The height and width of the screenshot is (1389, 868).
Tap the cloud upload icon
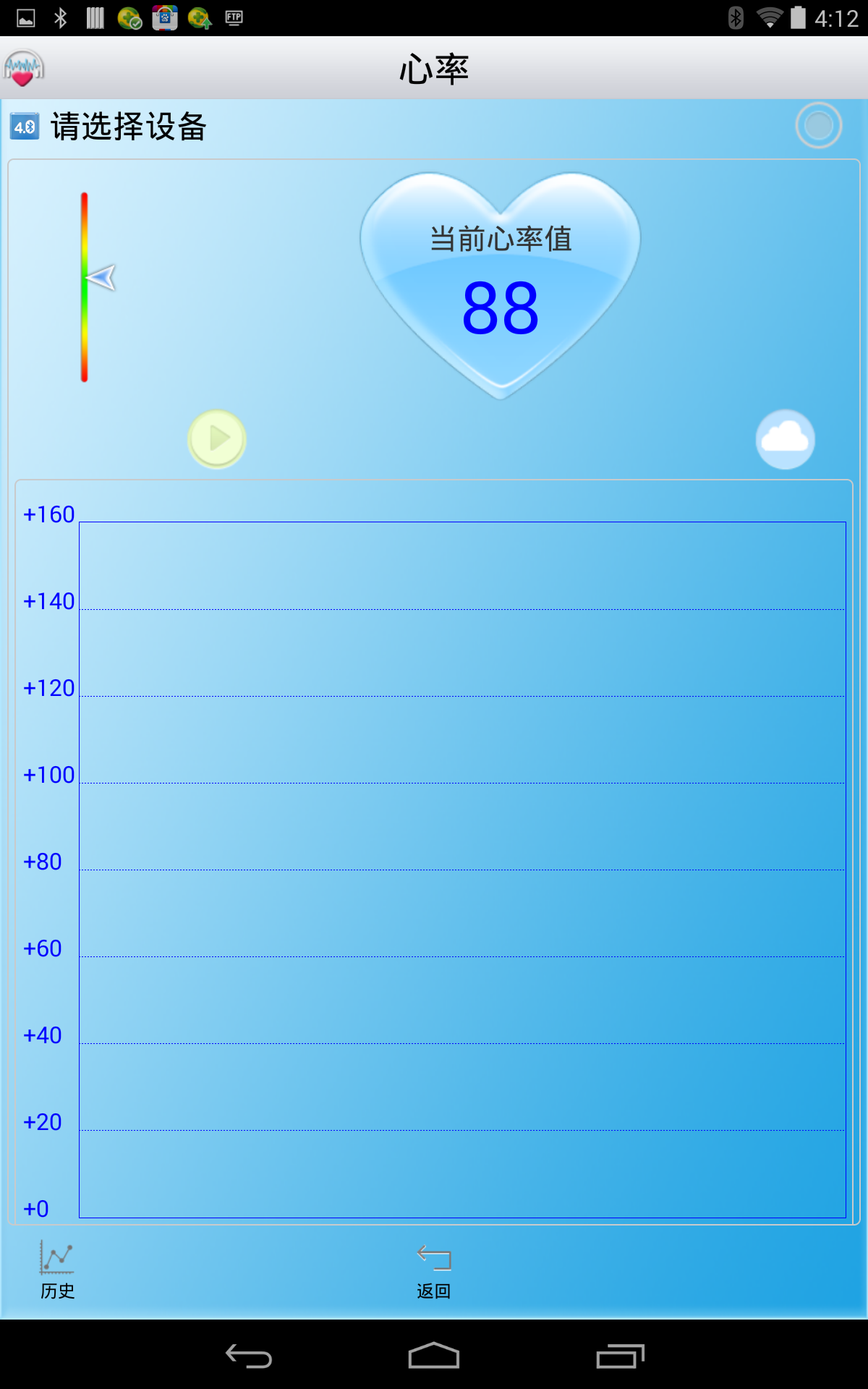pyautogui.click(x=786, y=439)
